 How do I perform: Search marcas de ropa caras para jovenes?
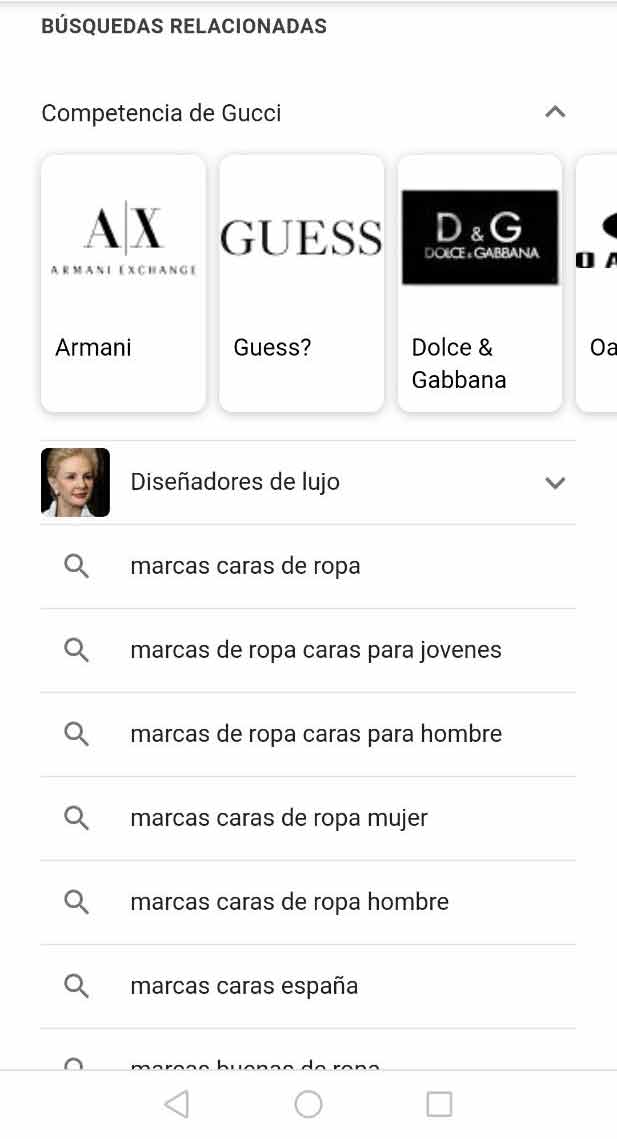[315, 650]
